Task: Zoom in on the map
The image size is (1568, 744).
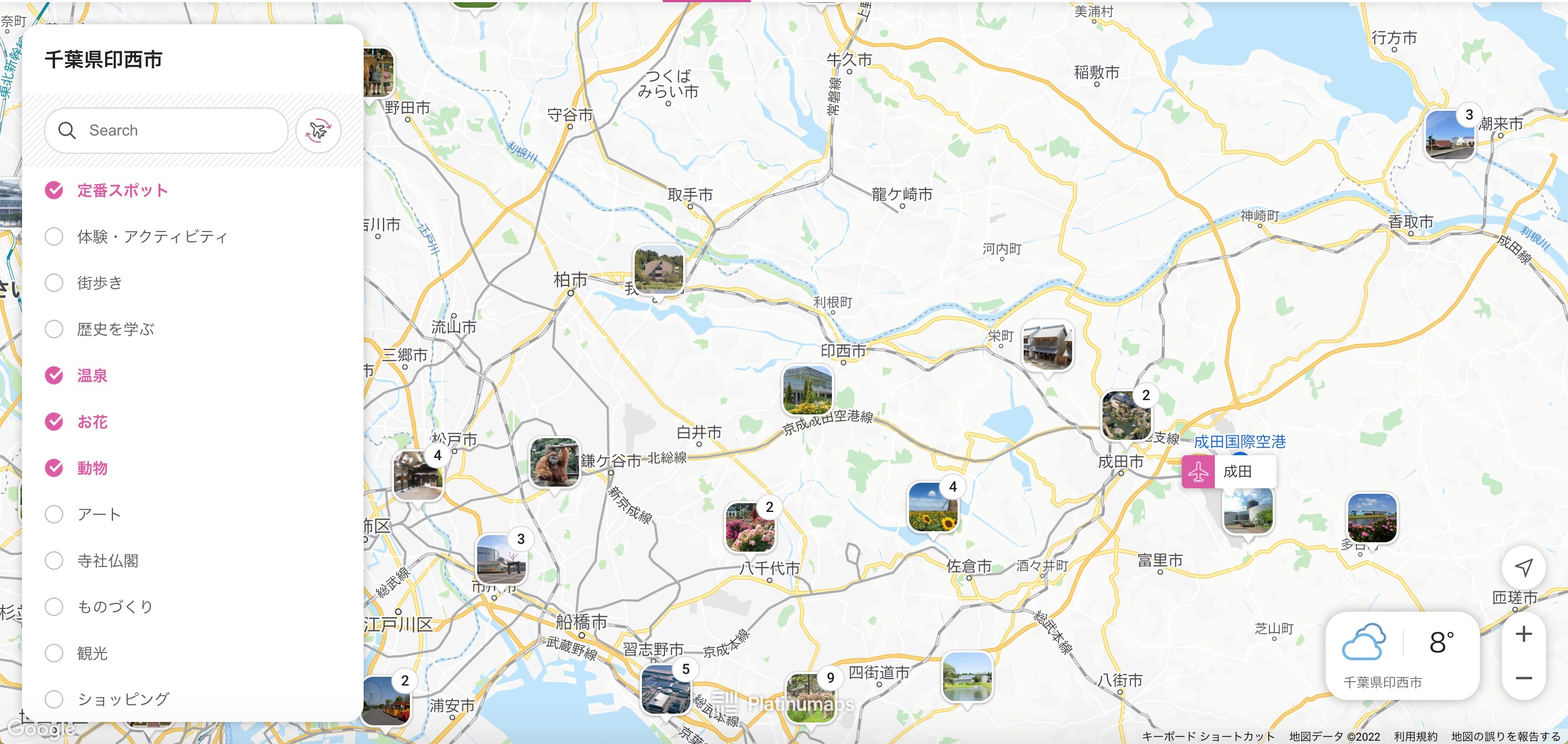Action: click(1523, 634)
